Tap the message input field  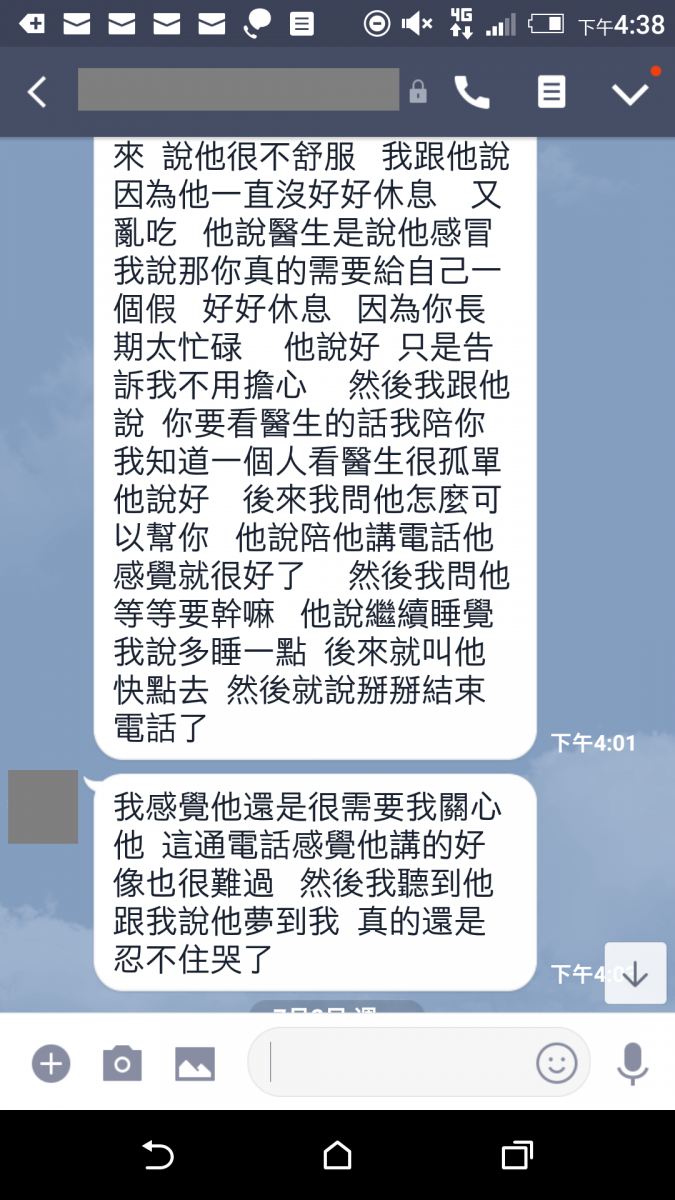pos(400,1062)
